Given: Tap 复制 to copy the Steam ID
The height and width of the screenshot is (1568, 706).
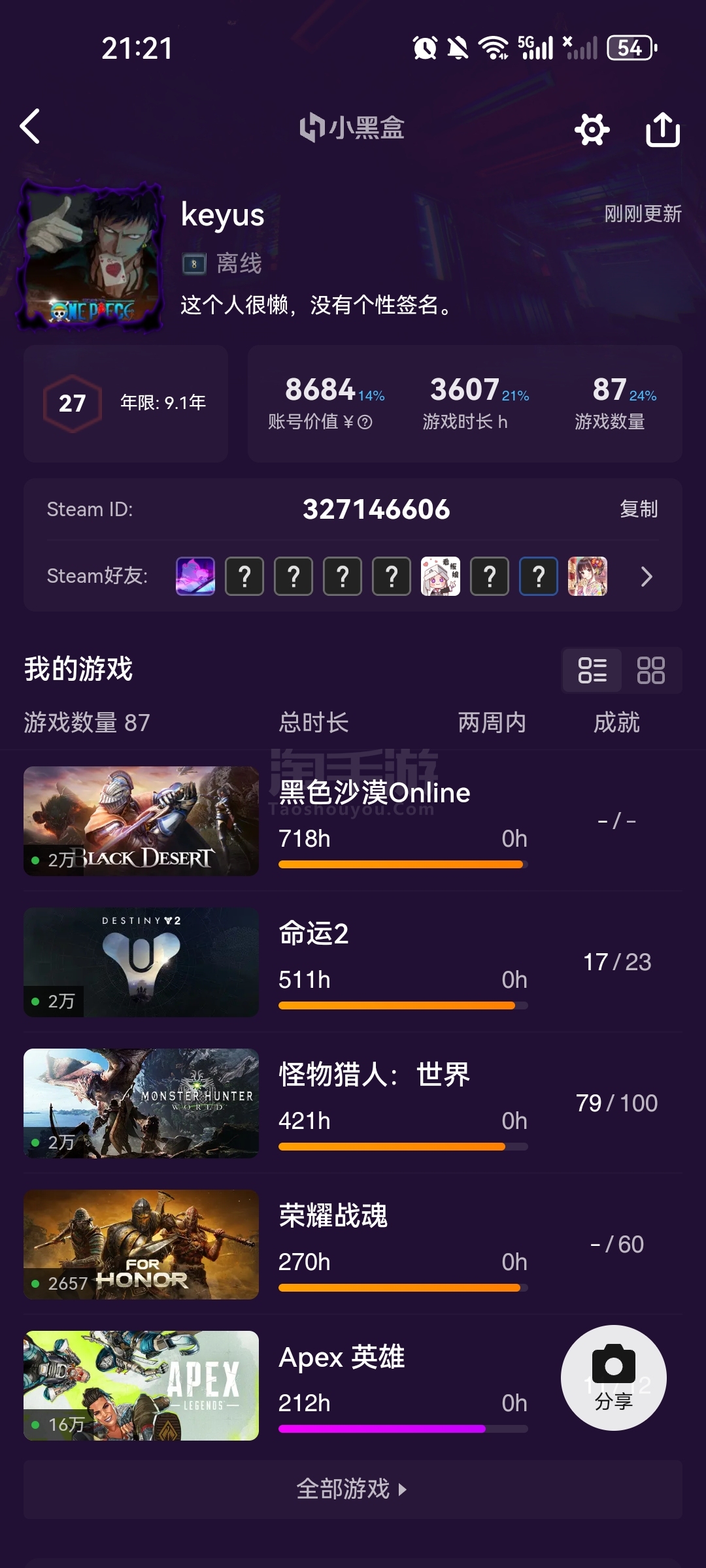Looking at the screenshot, I should [639, 509].
